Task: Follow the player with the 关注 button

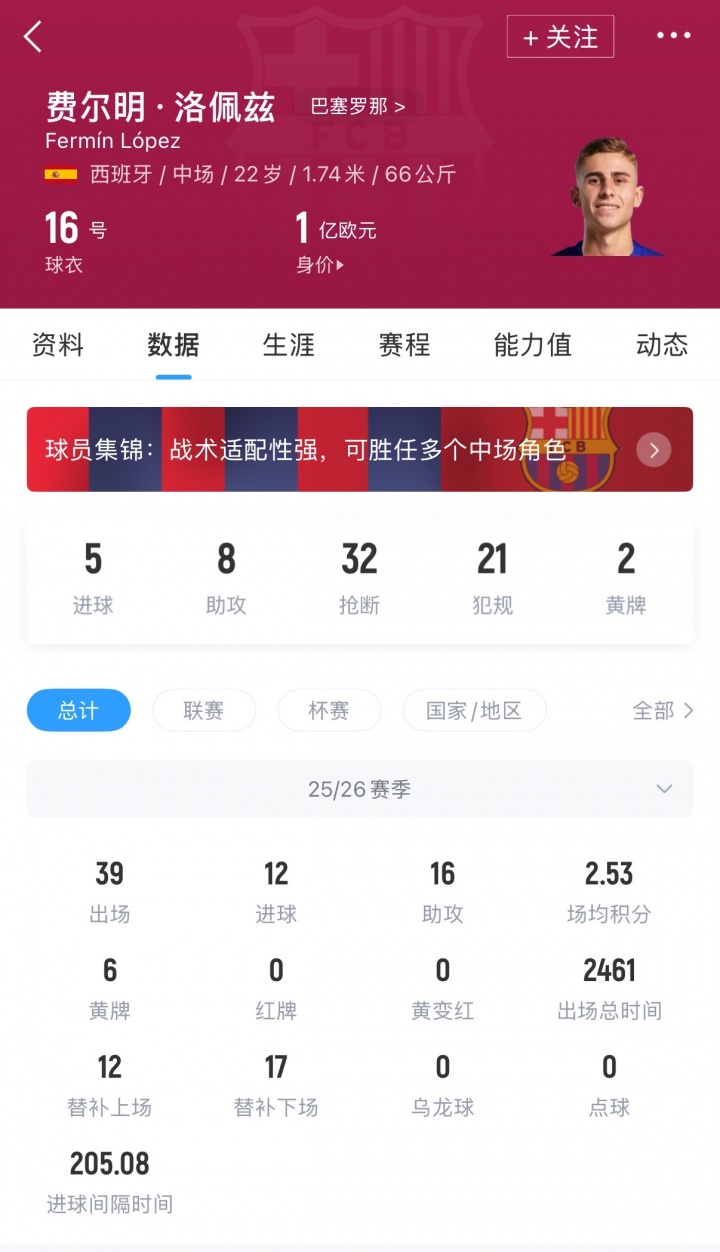Action: pyautogui.click(x=561, y=36)
